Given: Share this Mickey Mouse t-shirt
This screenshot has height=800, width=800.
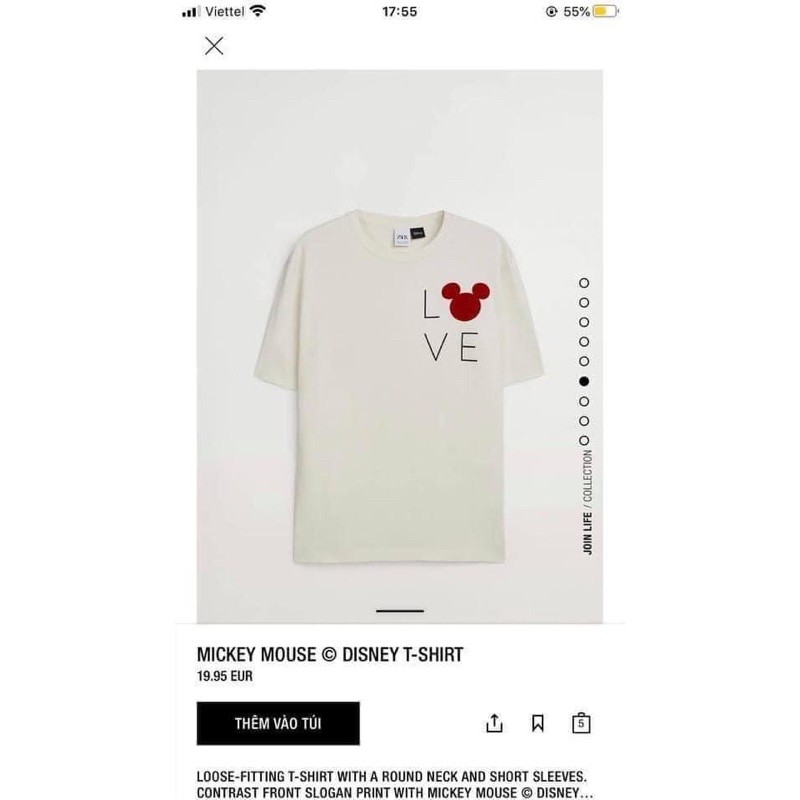Looking at the screenshot, I should pos(493,722).
